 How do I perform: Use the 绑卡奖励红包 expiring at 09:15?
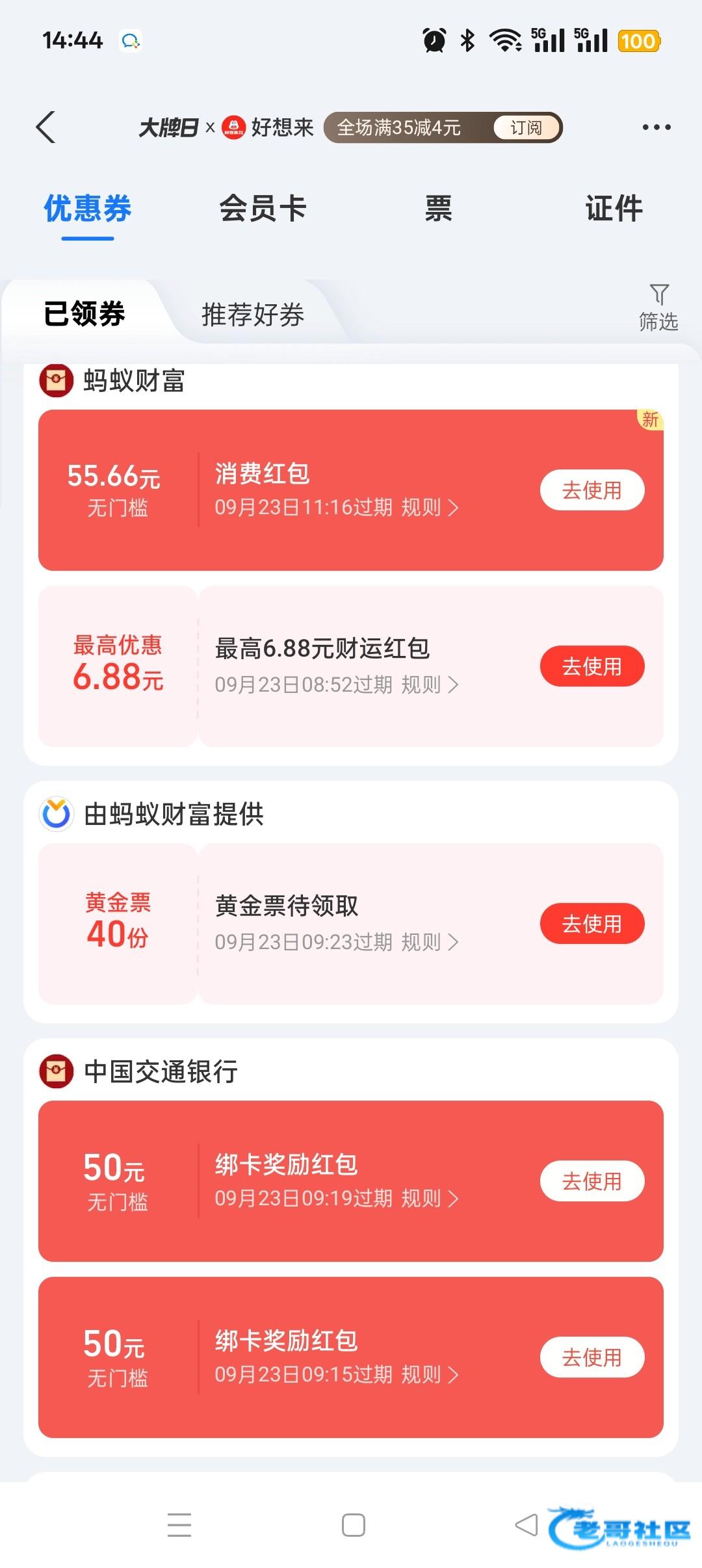592,1357
